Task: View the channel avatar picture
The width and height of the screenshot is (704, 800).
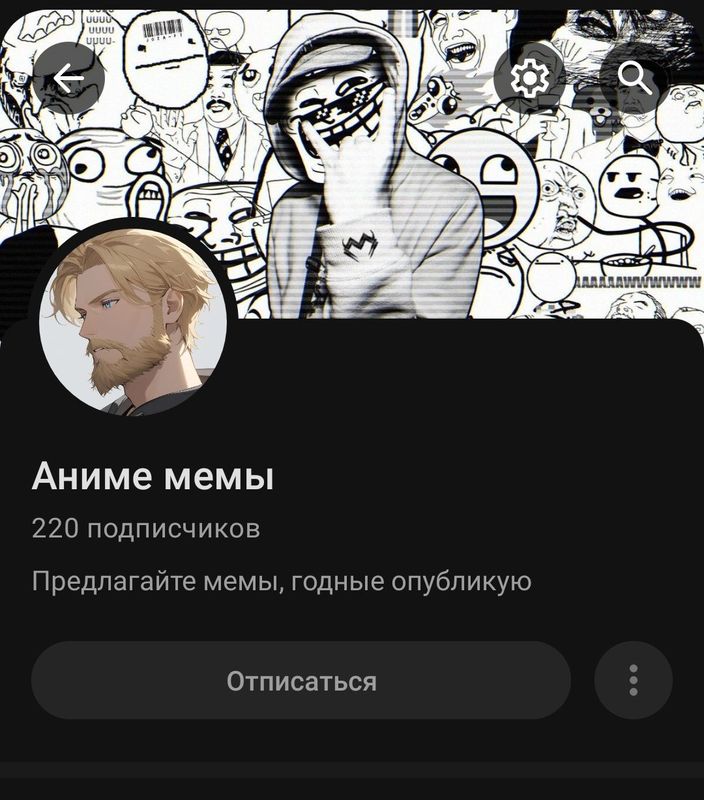Action: (133, 318)
